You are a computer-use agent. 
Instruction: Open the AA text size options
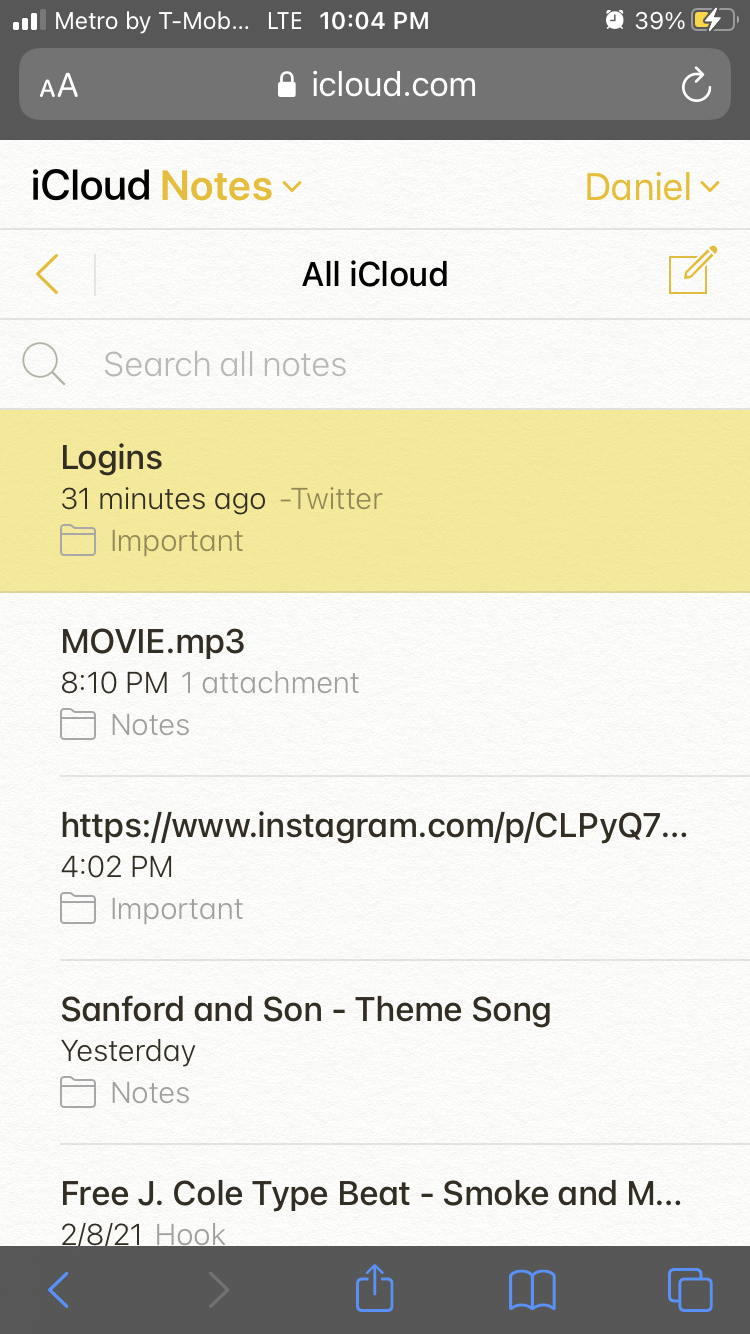point(59,86)
